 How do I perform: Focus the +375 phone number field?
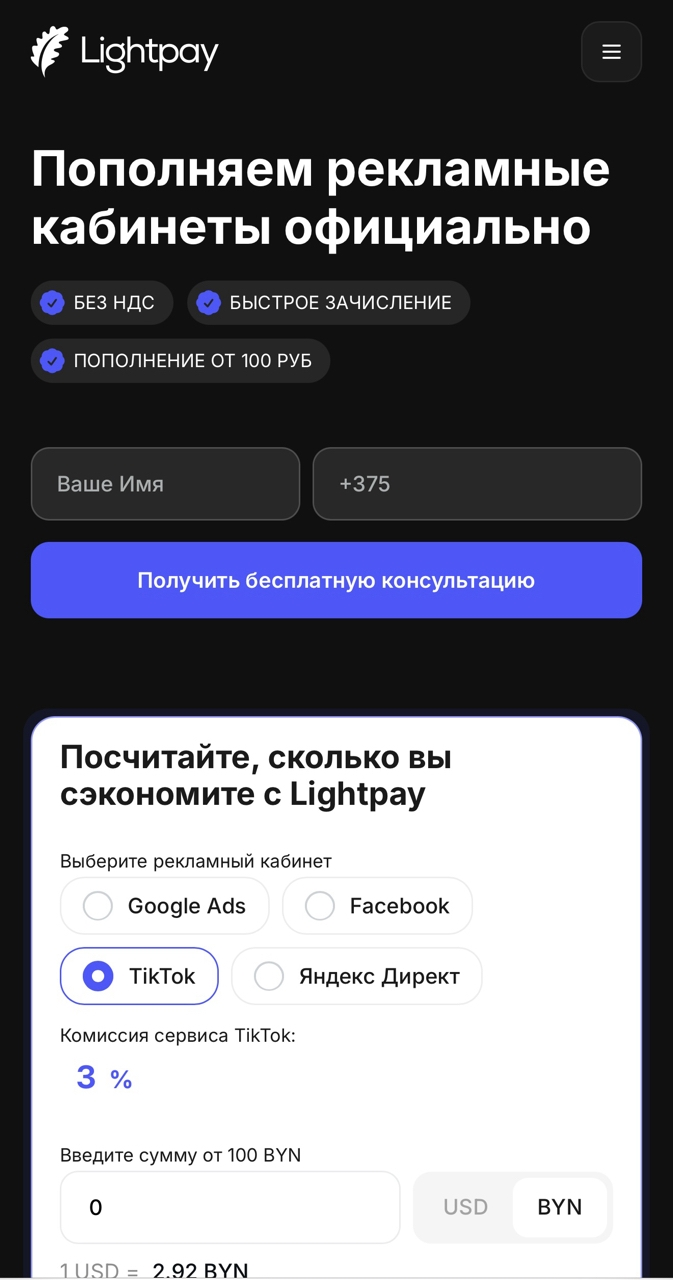[477, 484]
